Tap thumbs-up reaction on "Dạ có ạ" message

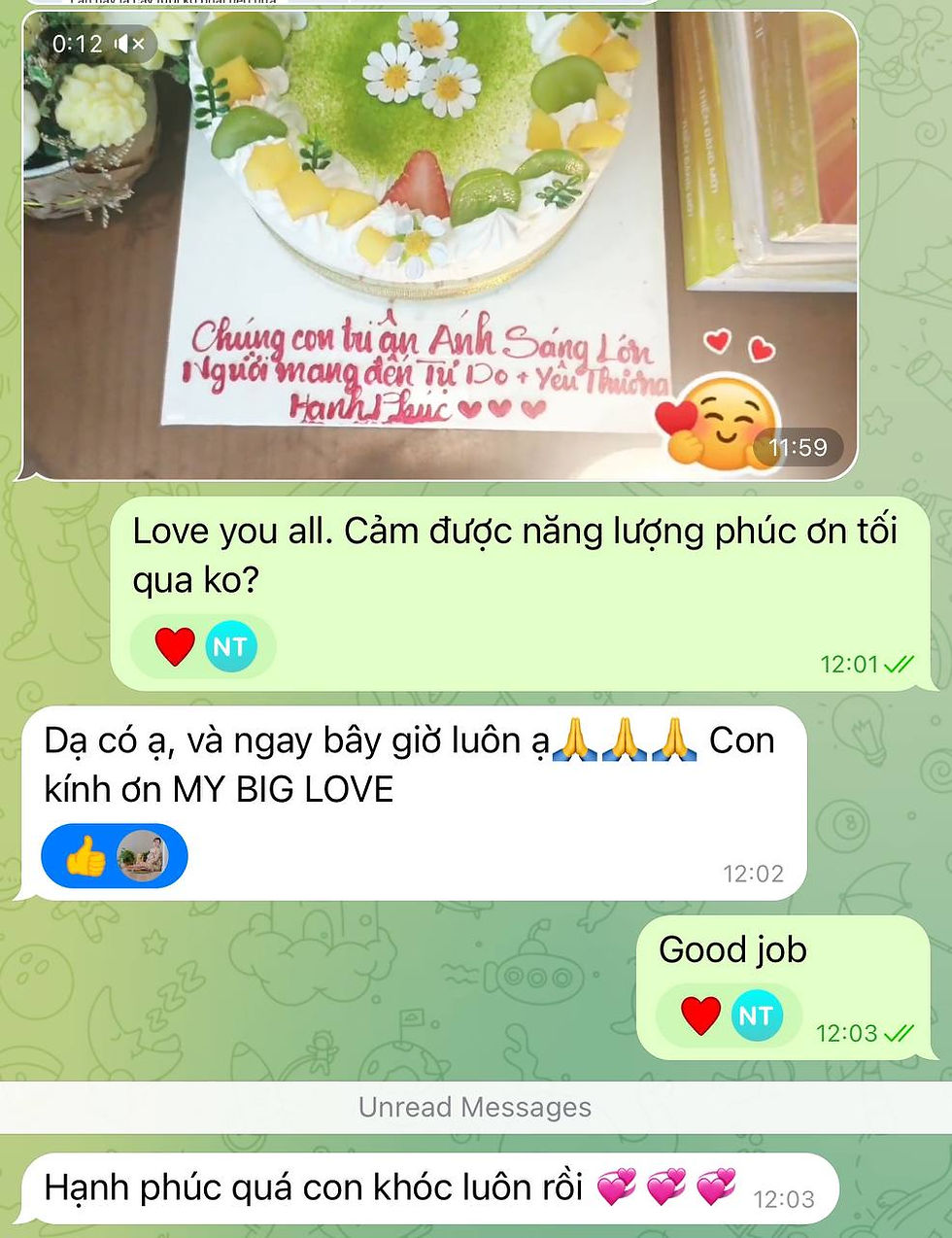85,857
